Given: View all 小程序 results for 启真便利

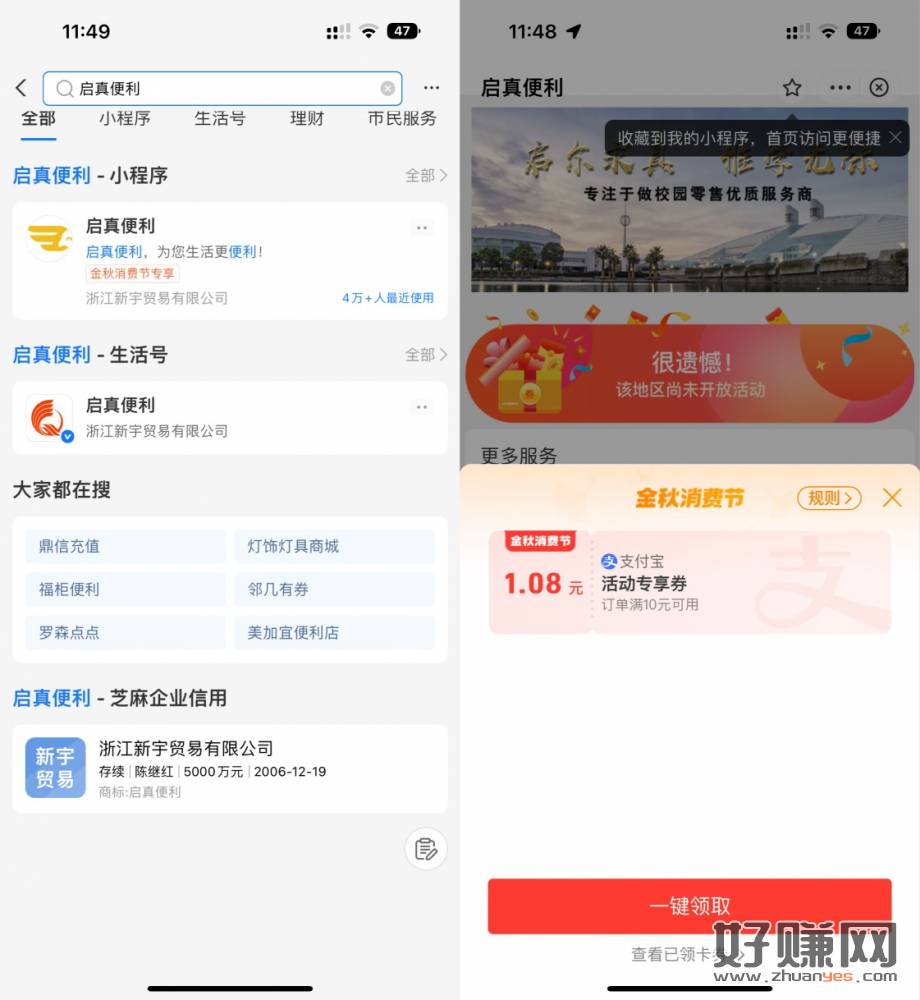Looking at the screenshot, I should pyautogui.click(x=426, y=176).
